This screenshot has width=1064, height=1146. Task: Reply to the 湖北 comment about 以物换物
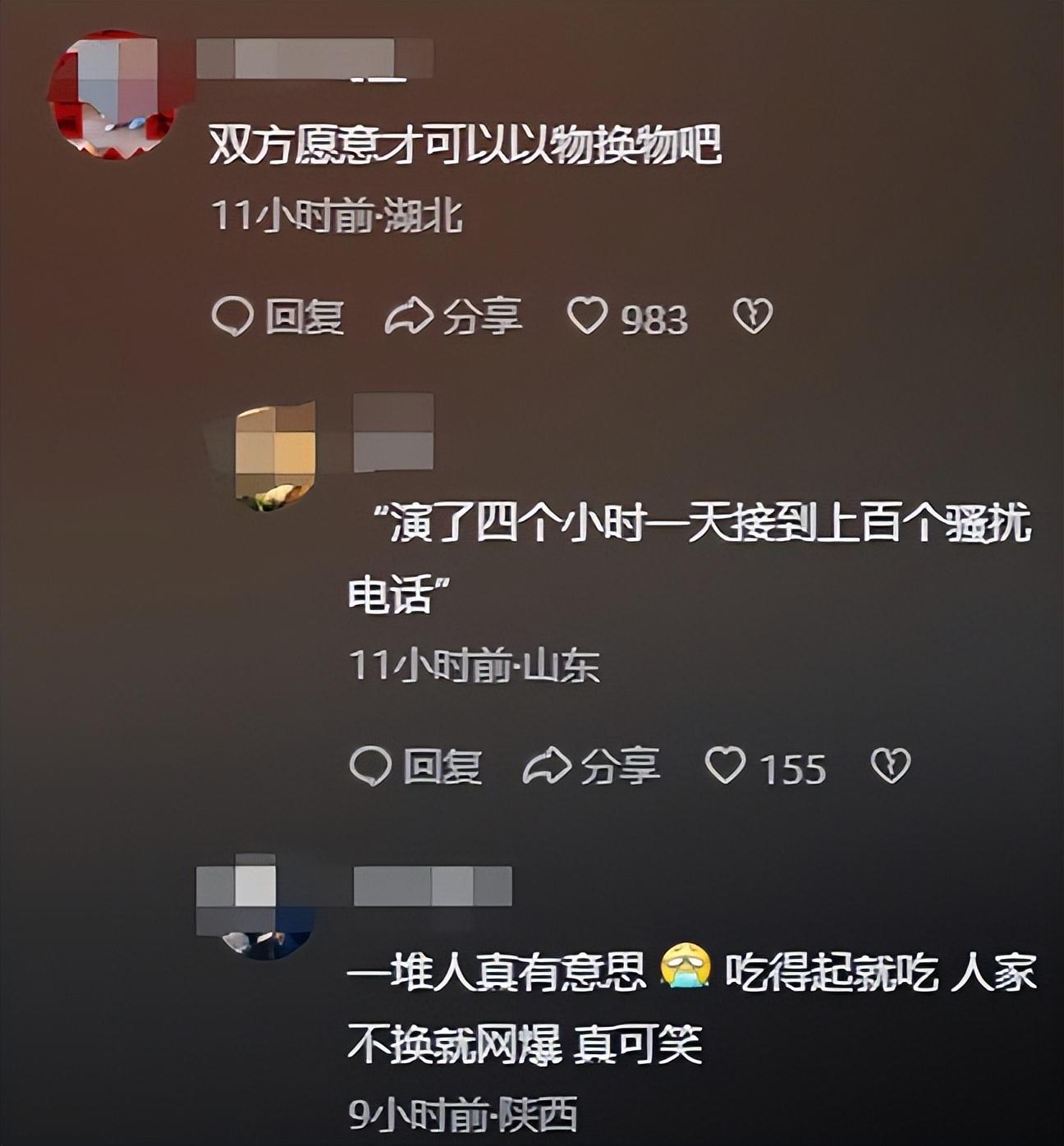[x=277, y=317]
